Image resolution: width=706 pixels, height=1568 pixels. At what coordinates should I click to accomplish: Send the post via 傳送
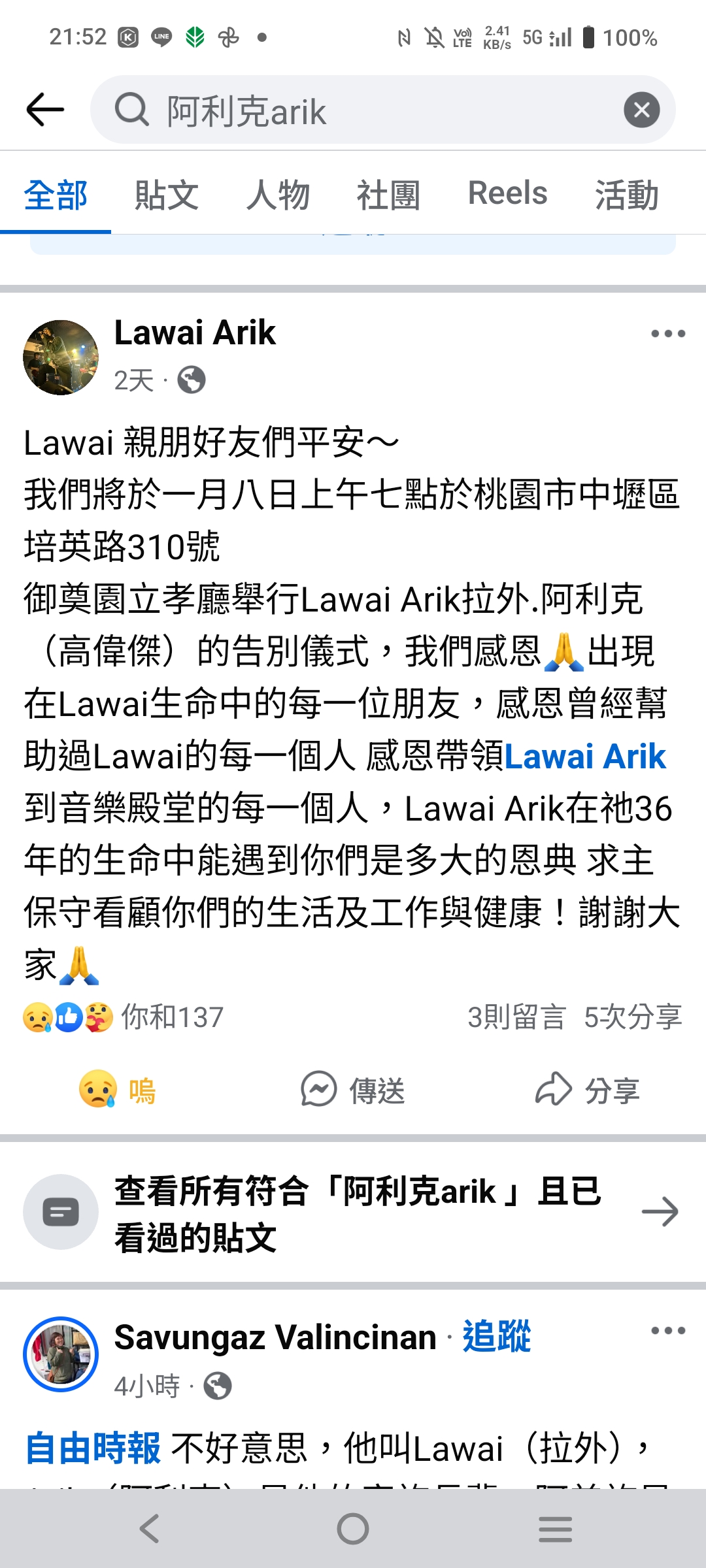[x=353, y=1090]
